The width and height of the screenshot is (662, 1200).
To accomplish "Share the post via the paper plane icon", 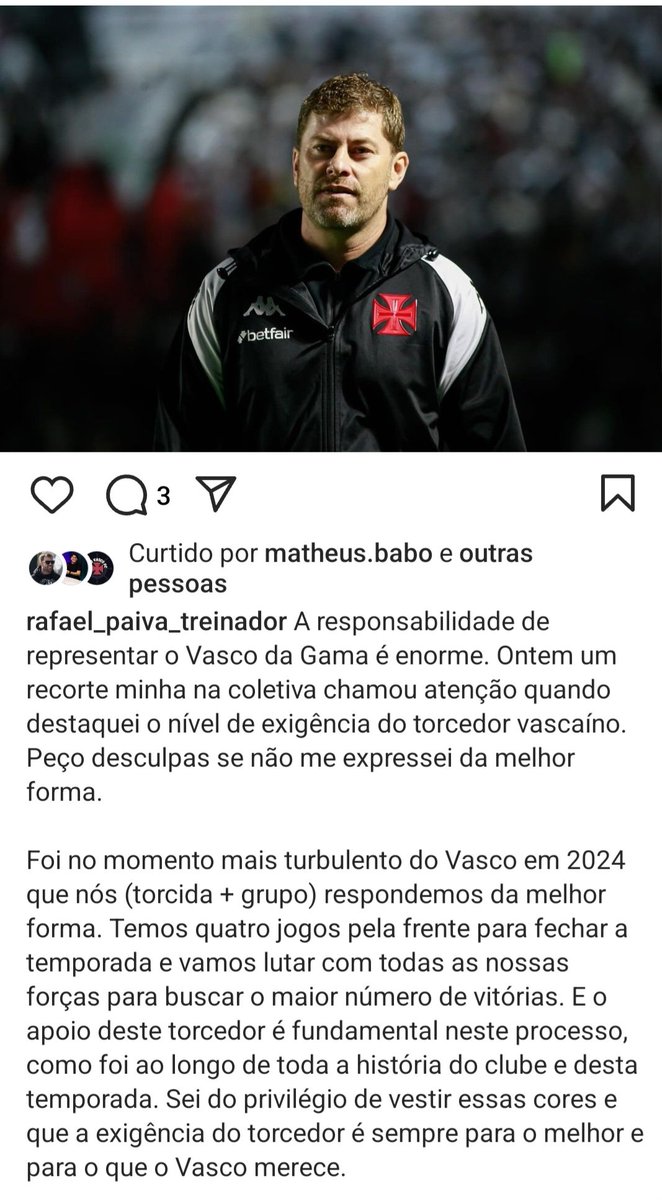I will pyautogui.click(x=215, y=493).
